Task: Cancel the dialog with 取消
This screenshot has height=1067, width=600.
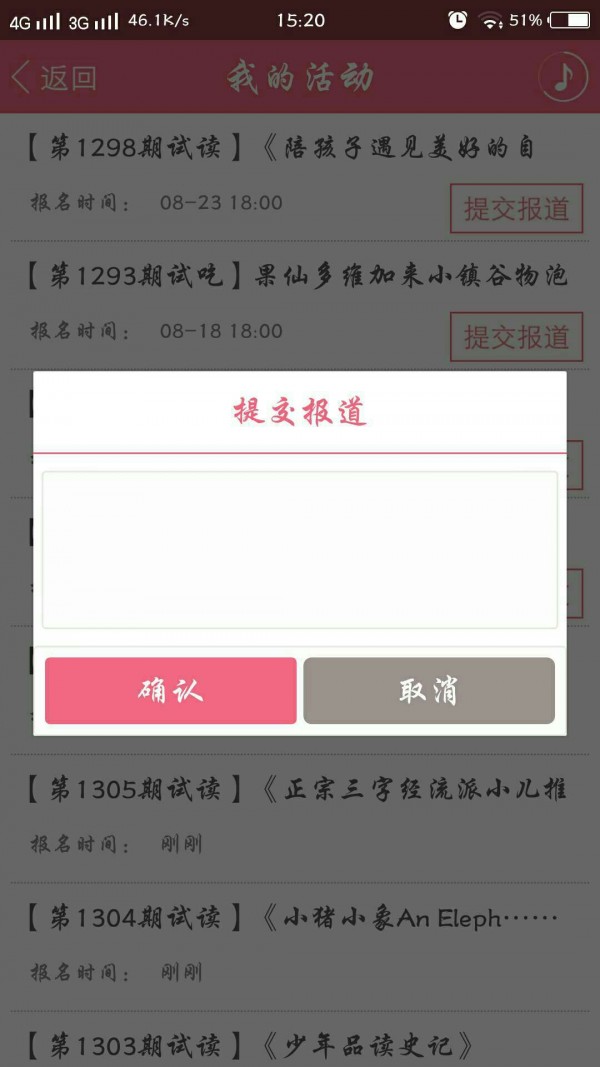Action: pos(429,690)
